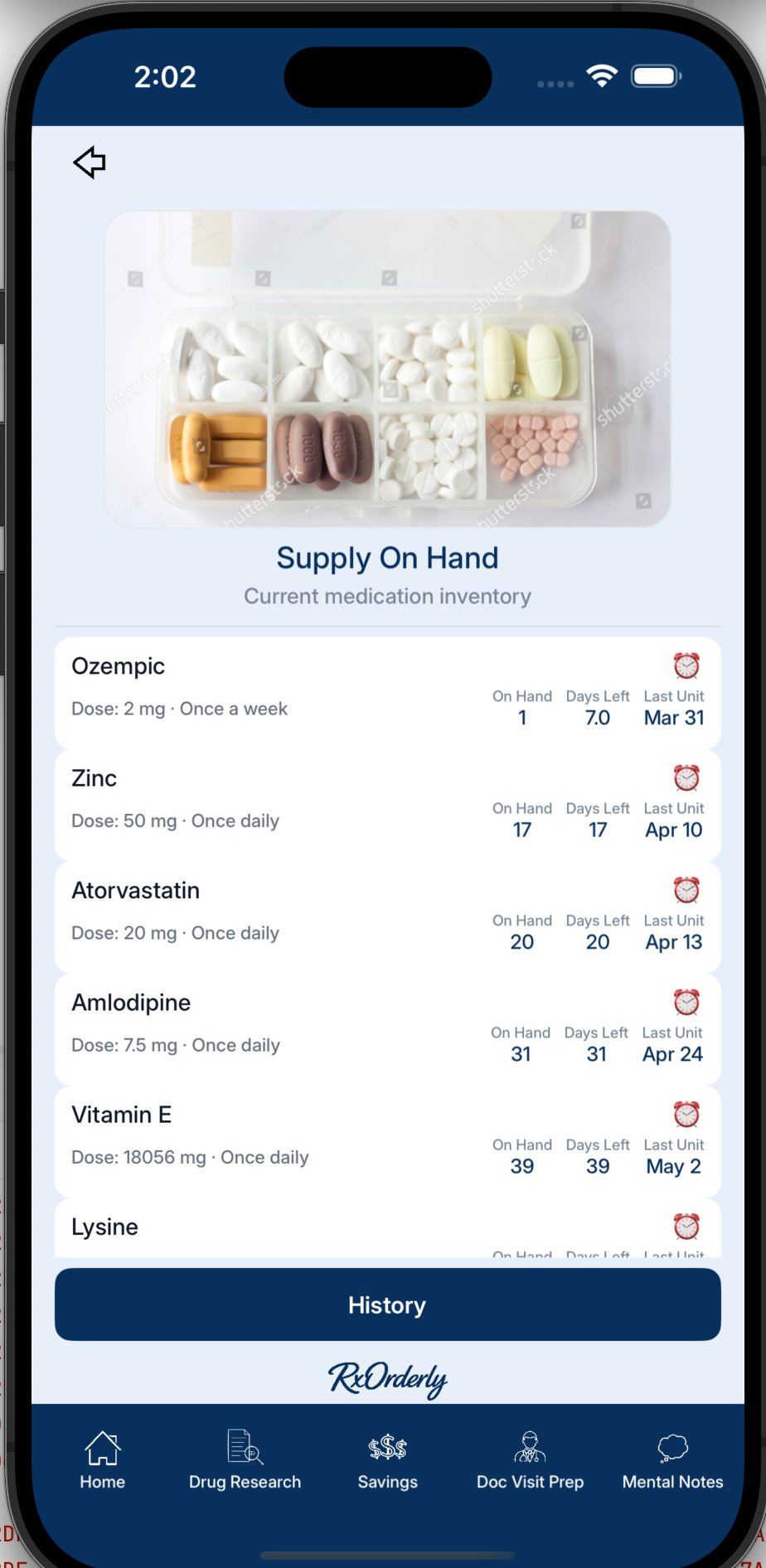Open the History button
The width and height of the screenshot is (766, 1568).
(386, 1304)
